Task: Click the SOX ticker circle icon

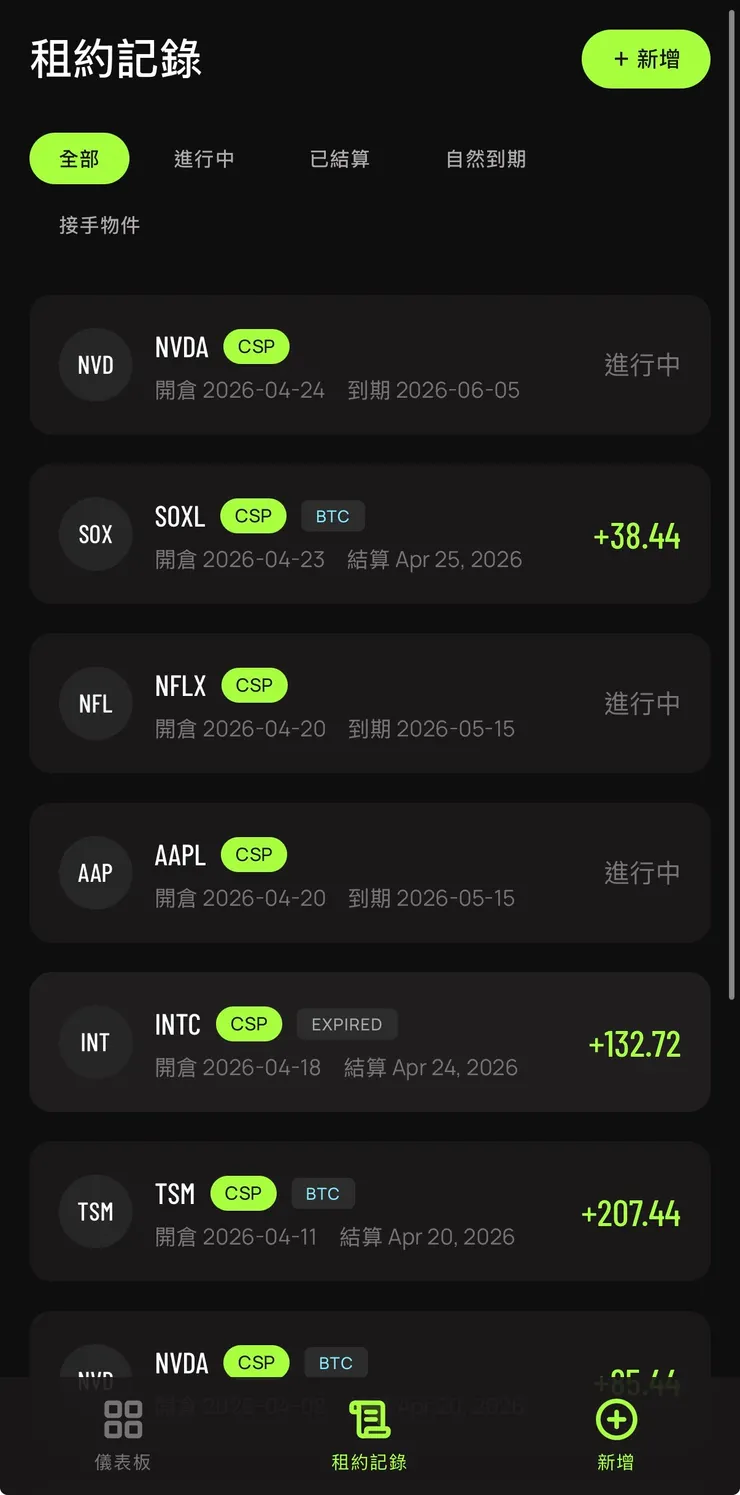Action: 95,534
